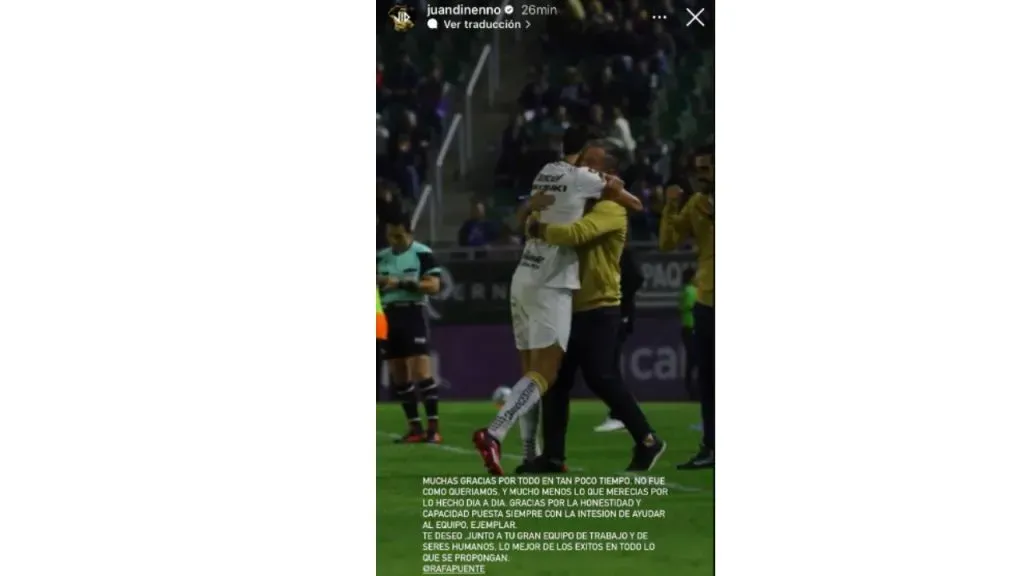Image resolution: width=1024 pixels, height=576 pixels.
Task: Open juandinenno's profile from the username
Action: (463, 10)
